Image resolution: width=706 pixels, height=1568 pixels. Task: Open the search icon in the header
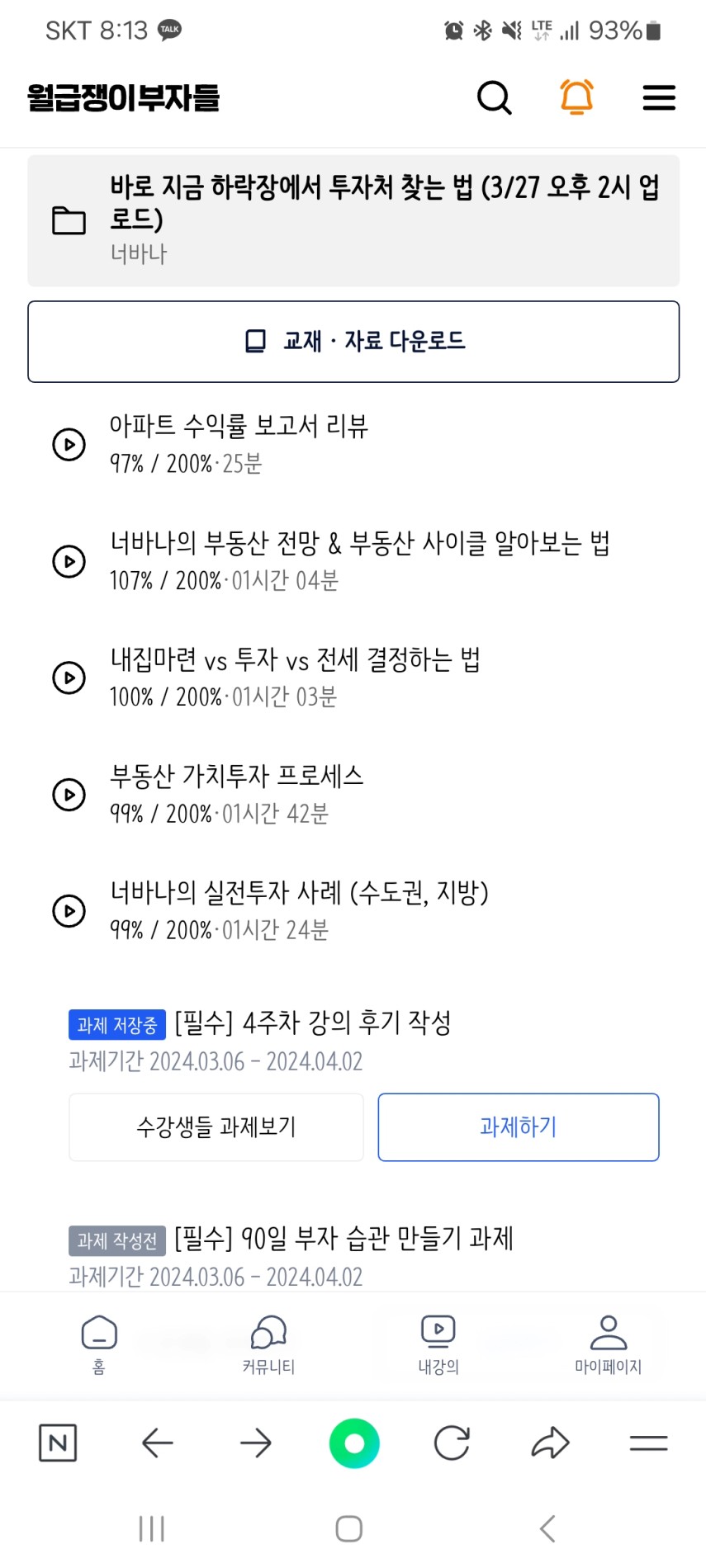point(495,97)
